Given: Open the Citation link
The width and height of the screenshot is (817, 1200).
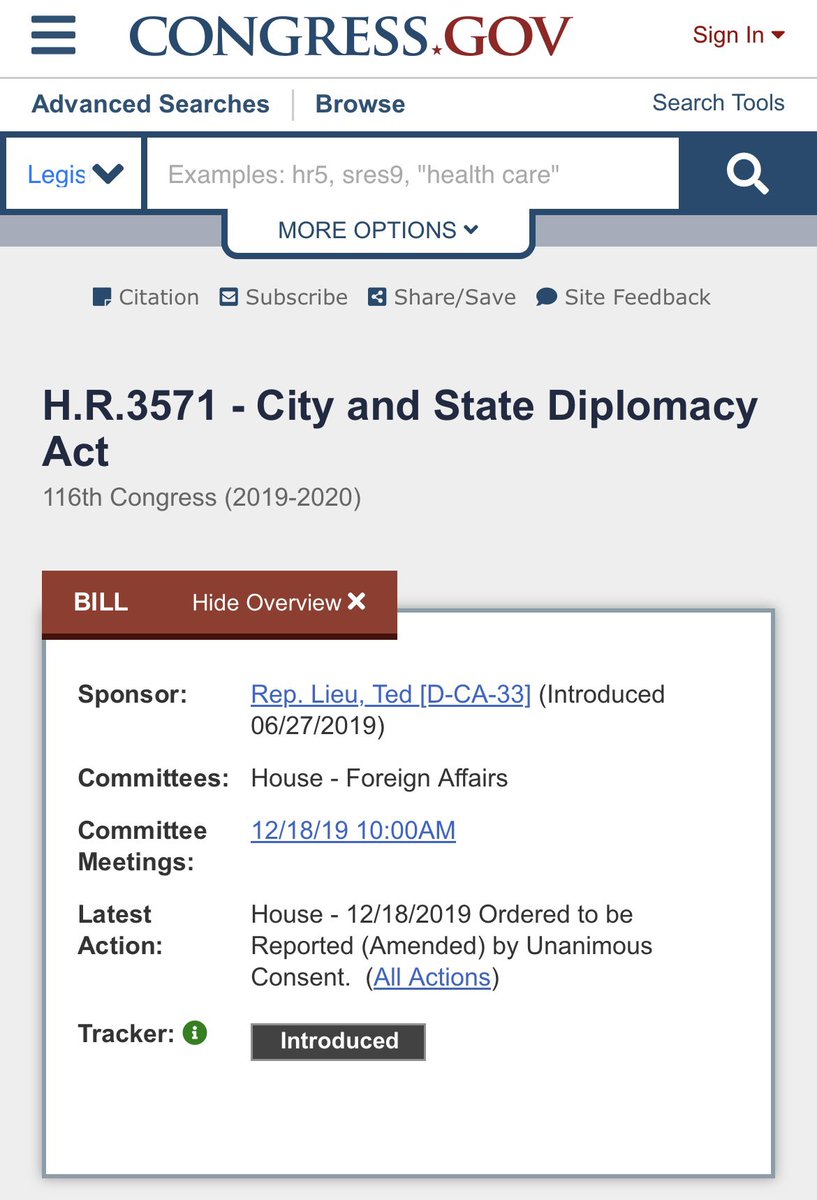Looking at the screenshot, I should (146, 297).
